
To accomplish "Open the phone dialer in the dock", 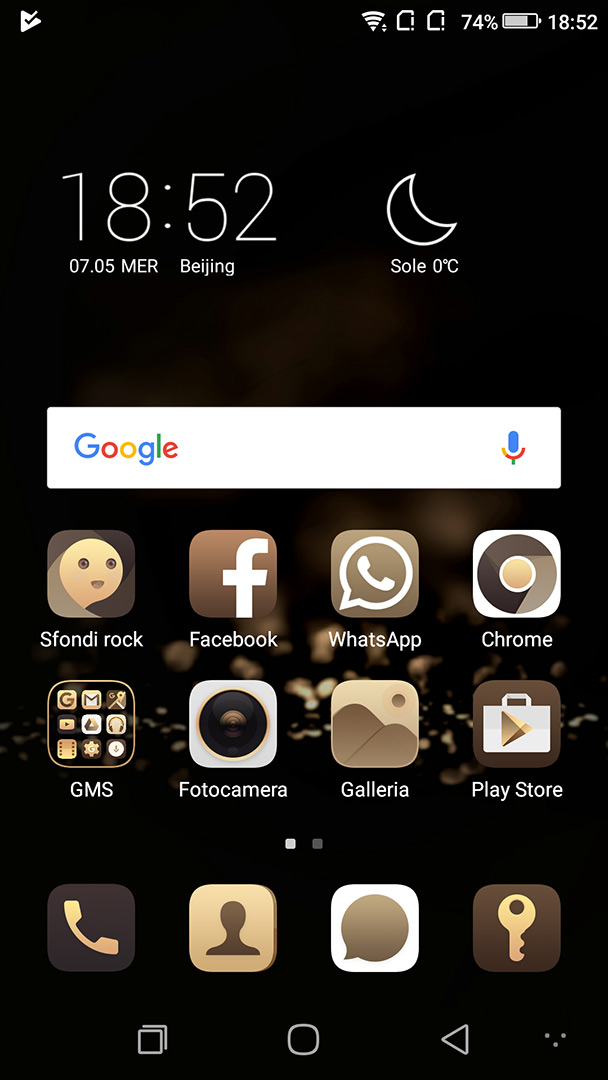I will [91, 928].
